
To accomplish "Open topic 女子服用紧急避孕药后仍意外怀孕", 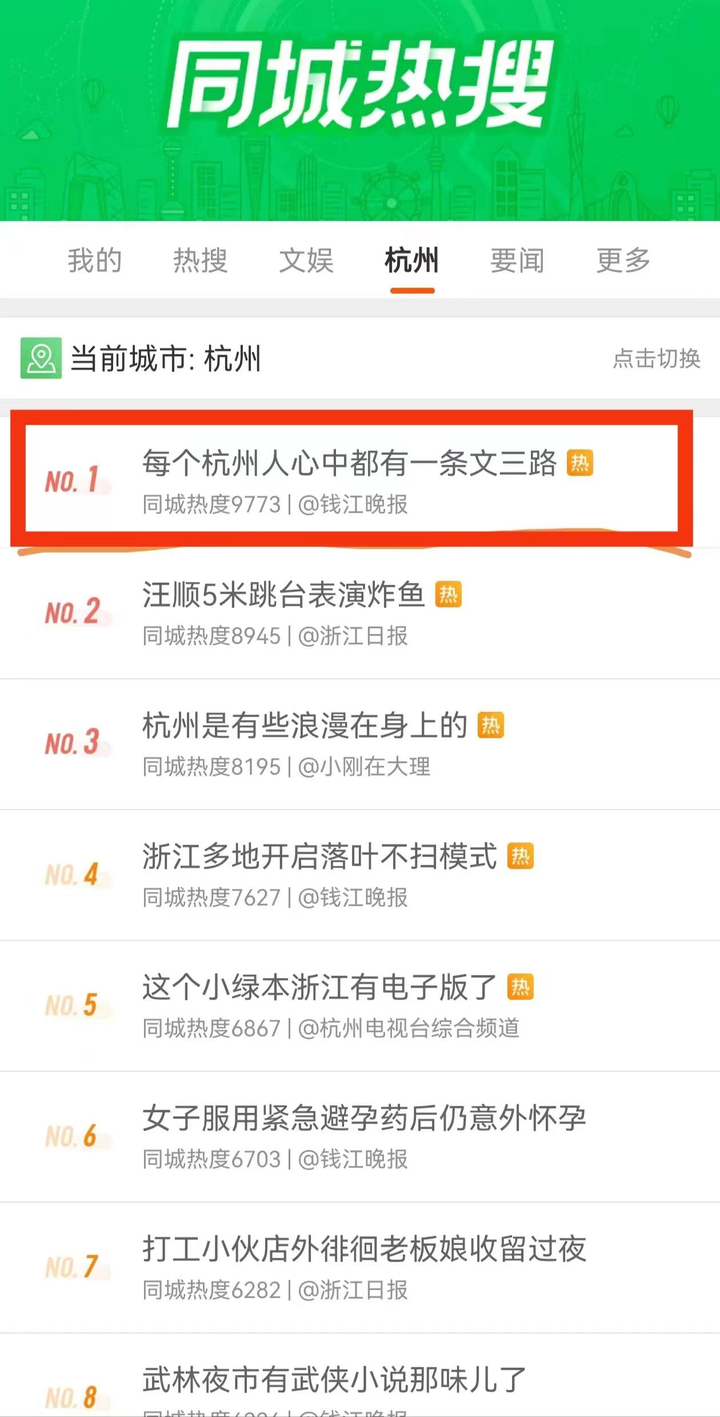I will 364,1119.
